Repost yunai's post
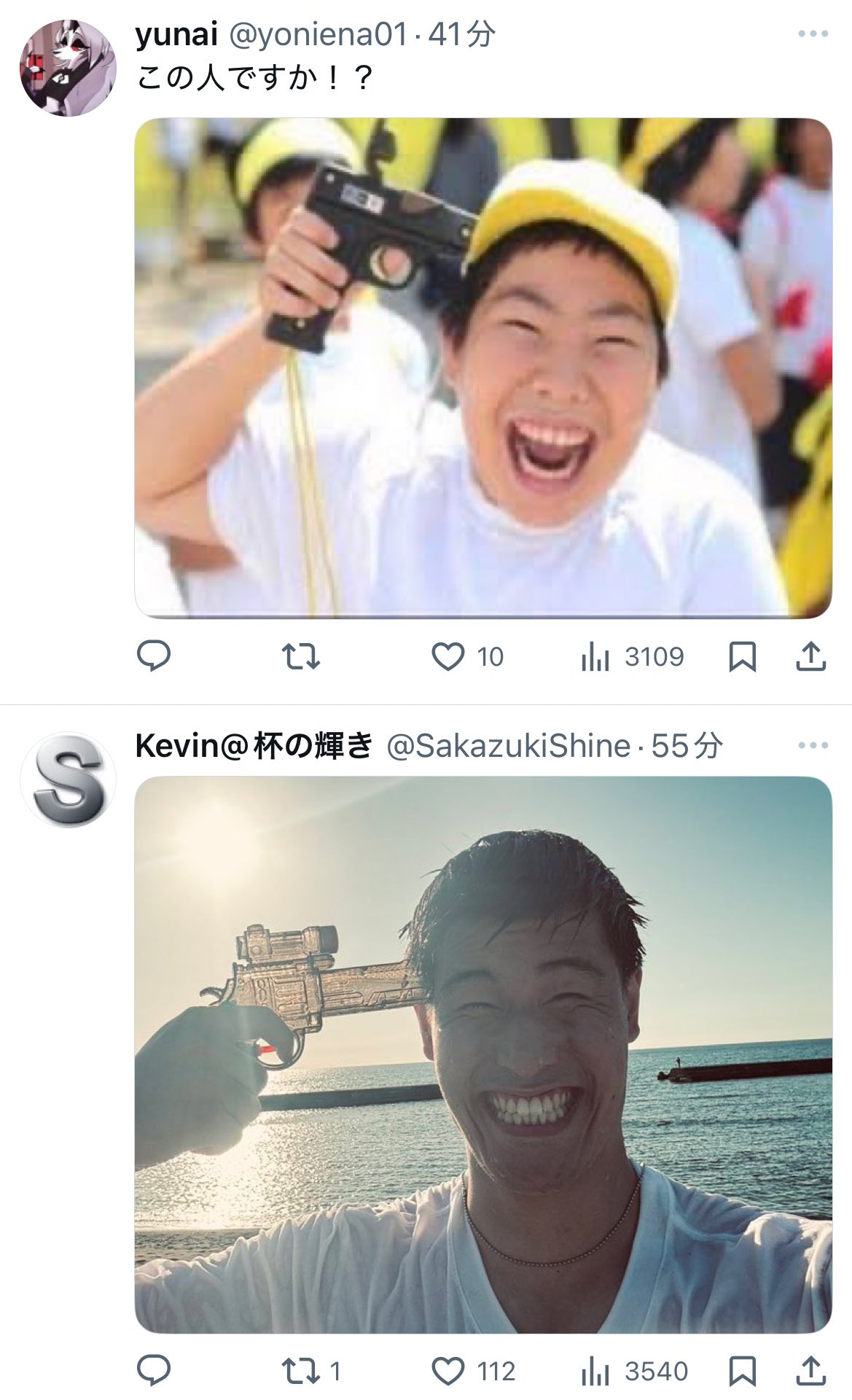 [301, 656]
